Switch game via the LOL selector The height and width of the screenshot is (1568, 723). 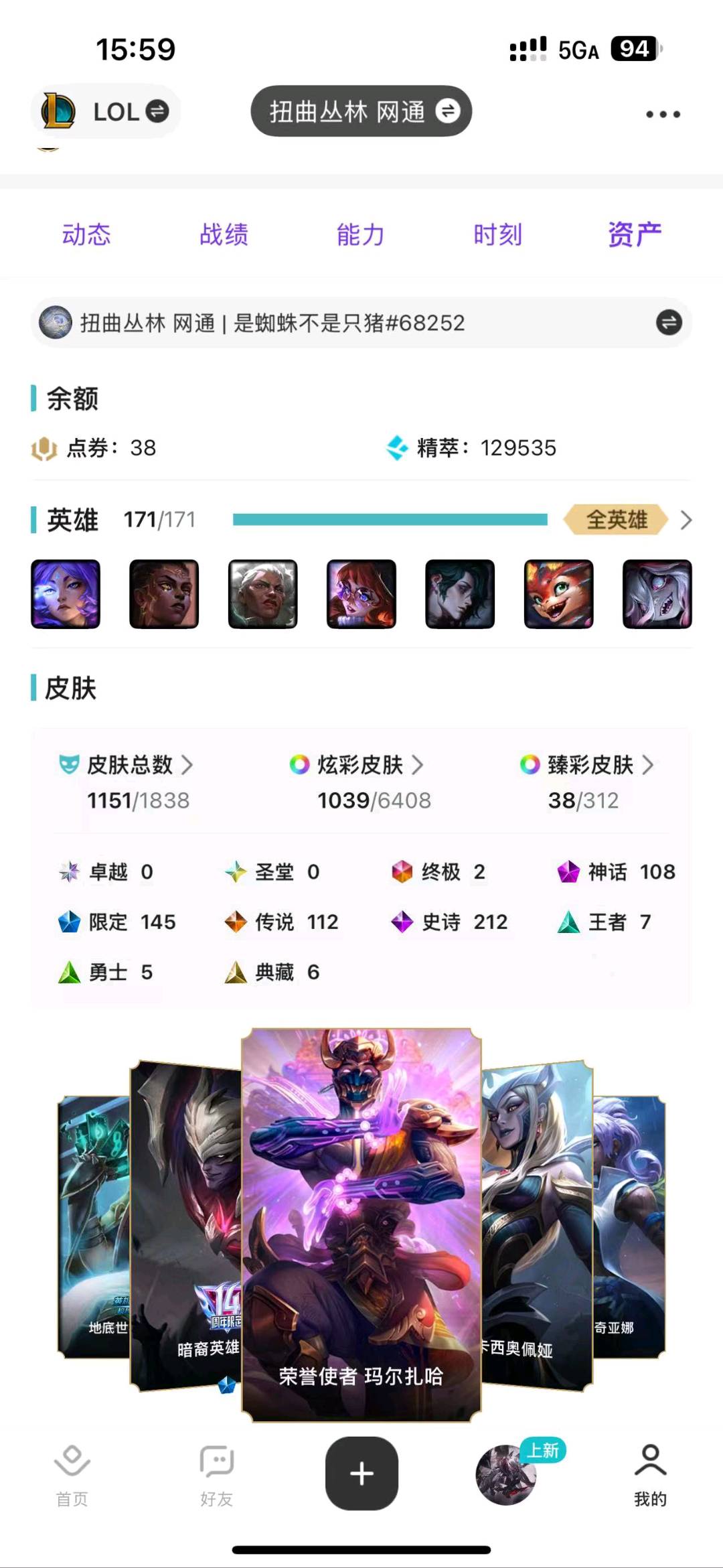(x=106, y=111)
